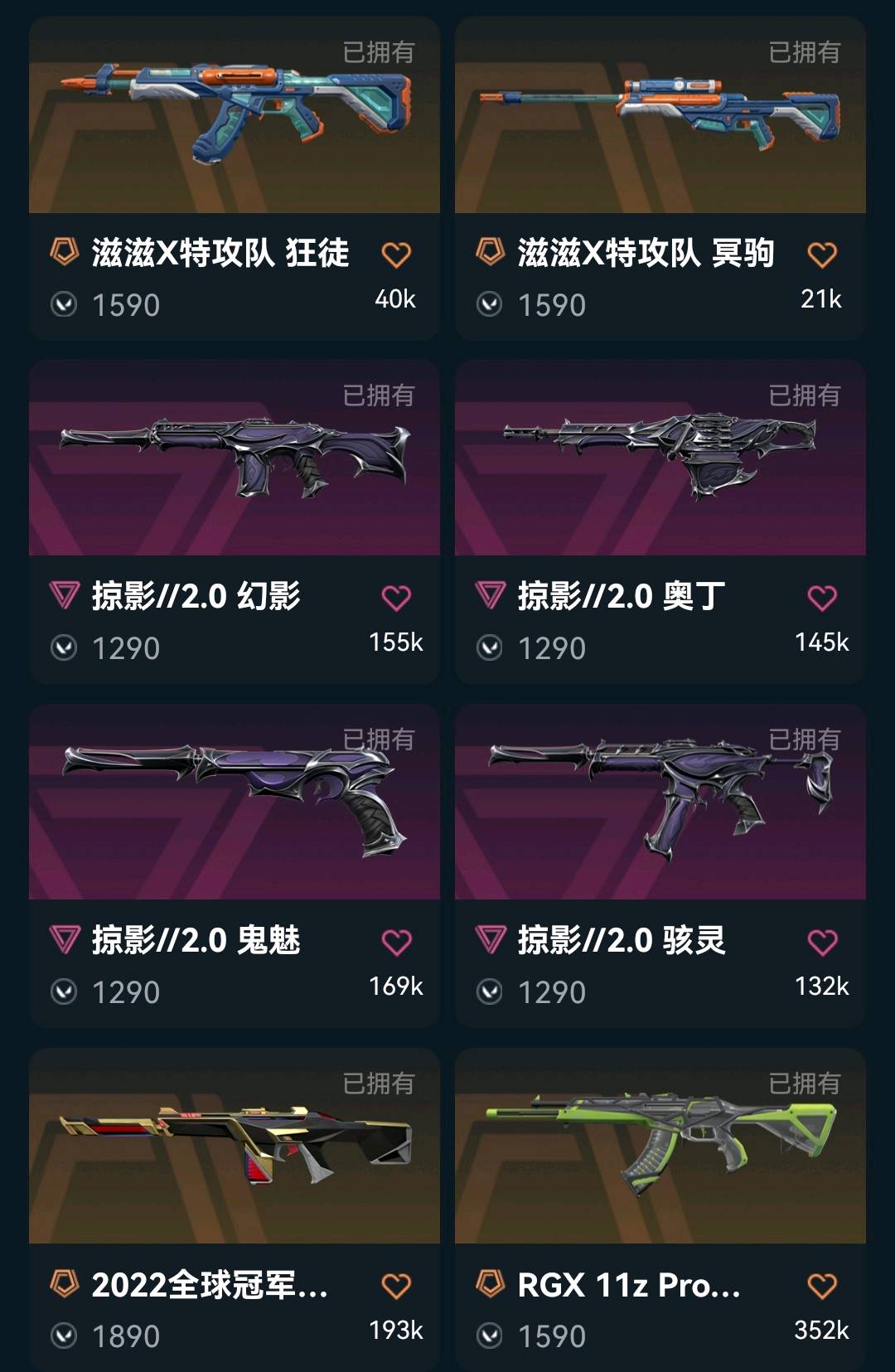Image resolution: width=895 pixels, height=1372 pixels.
Task: View the 滋滋X特攻队 冥驹 skin card
Action: click(660, 116)
